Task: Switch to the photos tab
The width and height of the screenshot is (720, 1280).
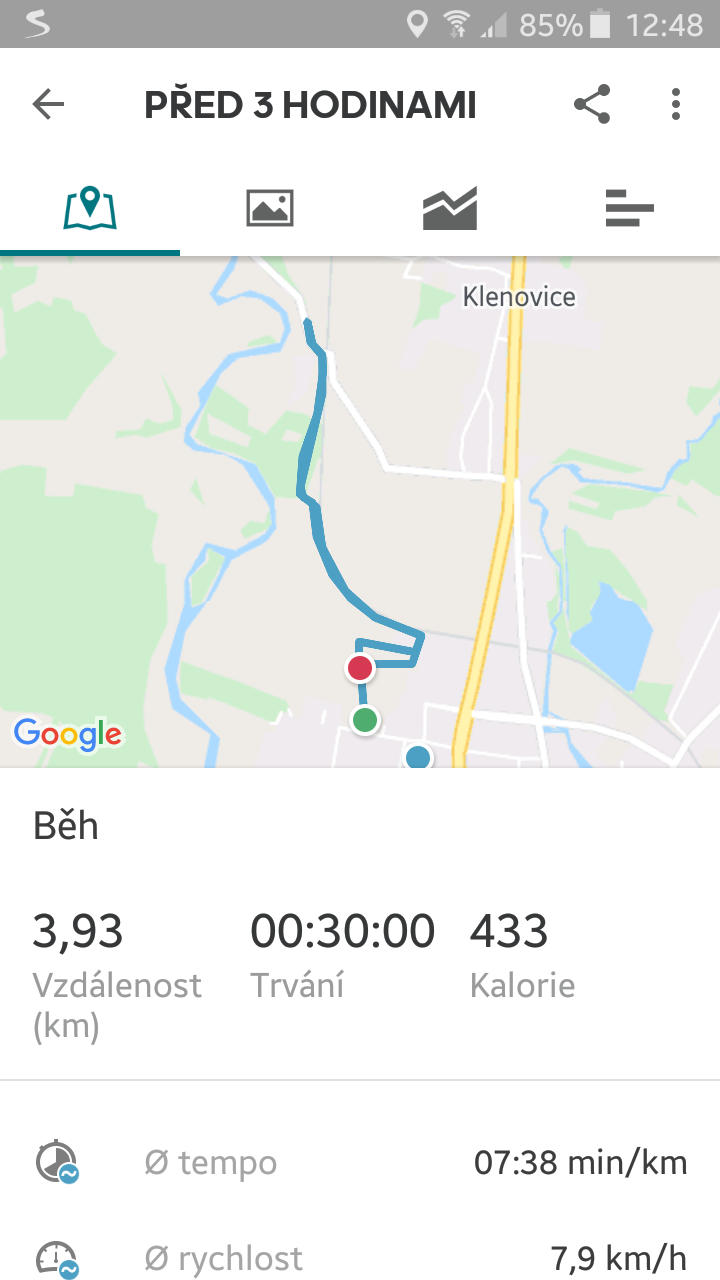Action: pyautogui.click(x=270, y=208)
